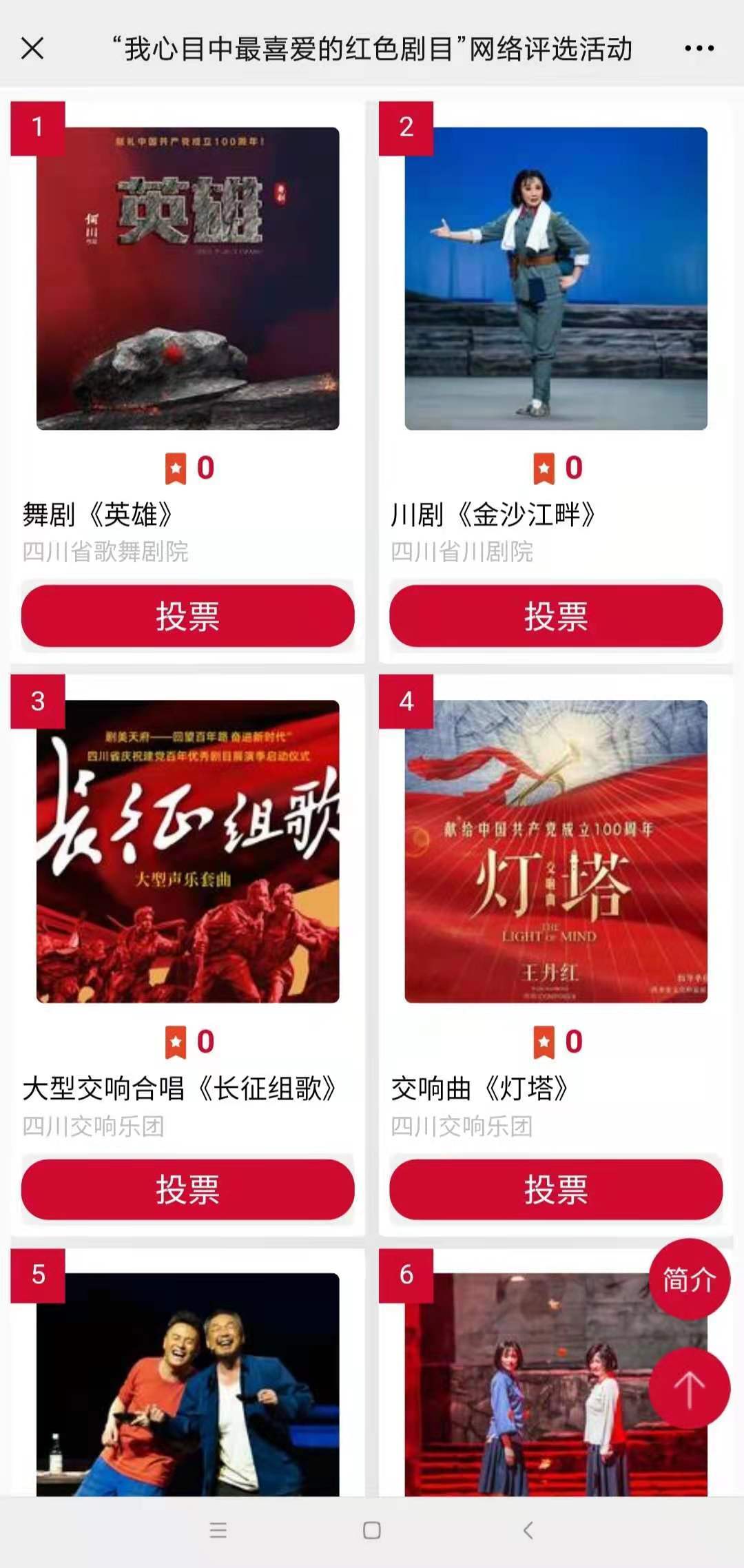Screen dimensions: 744x1568
Task: Go back using the system back button
Action: [x=528, y=1531]
